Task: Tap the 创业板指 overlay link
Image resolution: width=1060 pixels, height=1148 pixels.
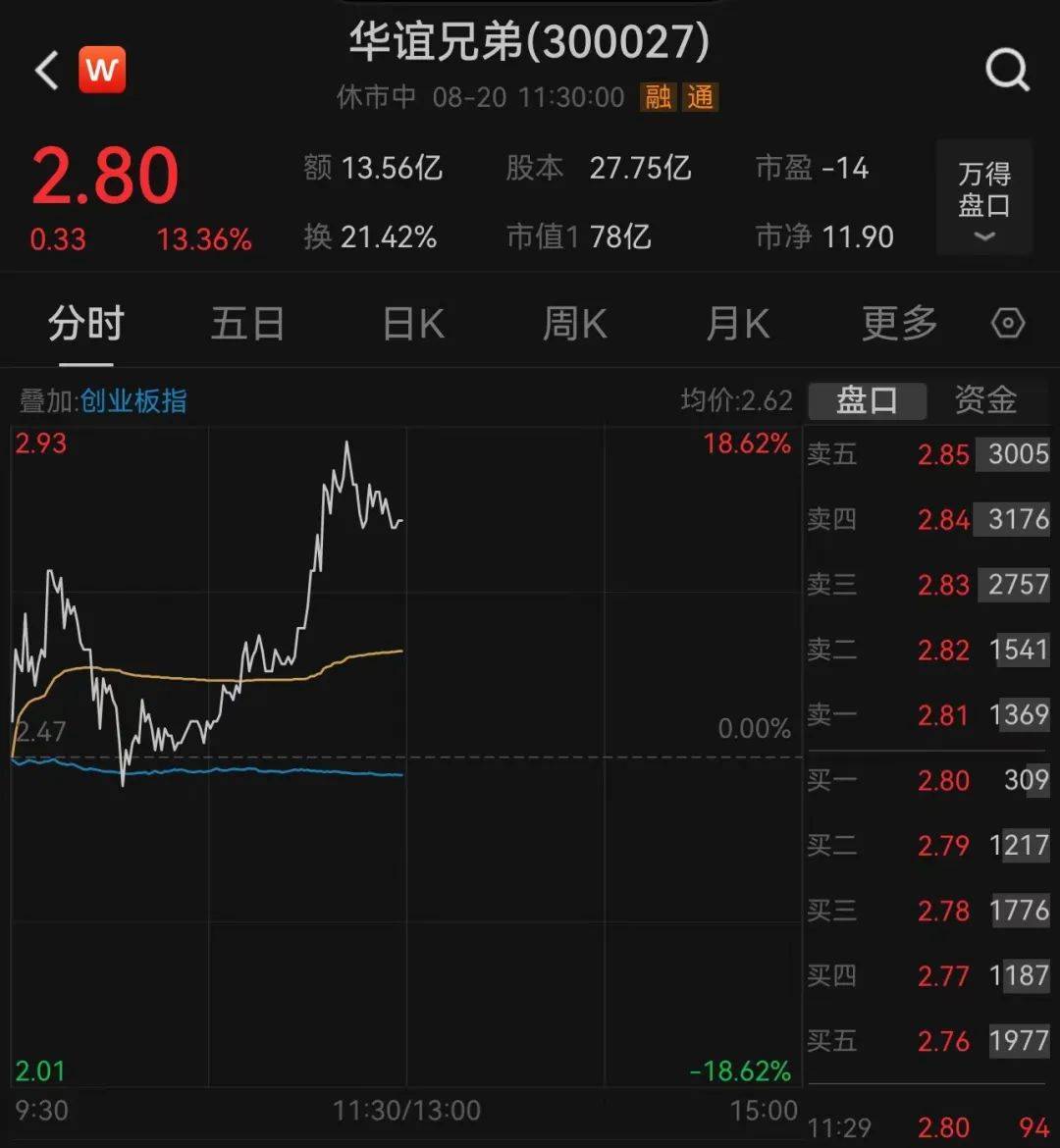Action: [x=133, y=400]
